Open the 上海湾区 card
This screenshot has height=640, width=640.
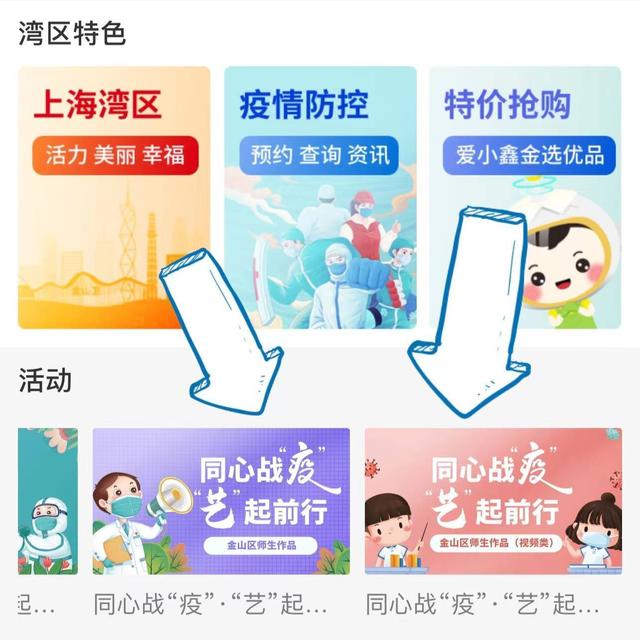tap(113, 197)
